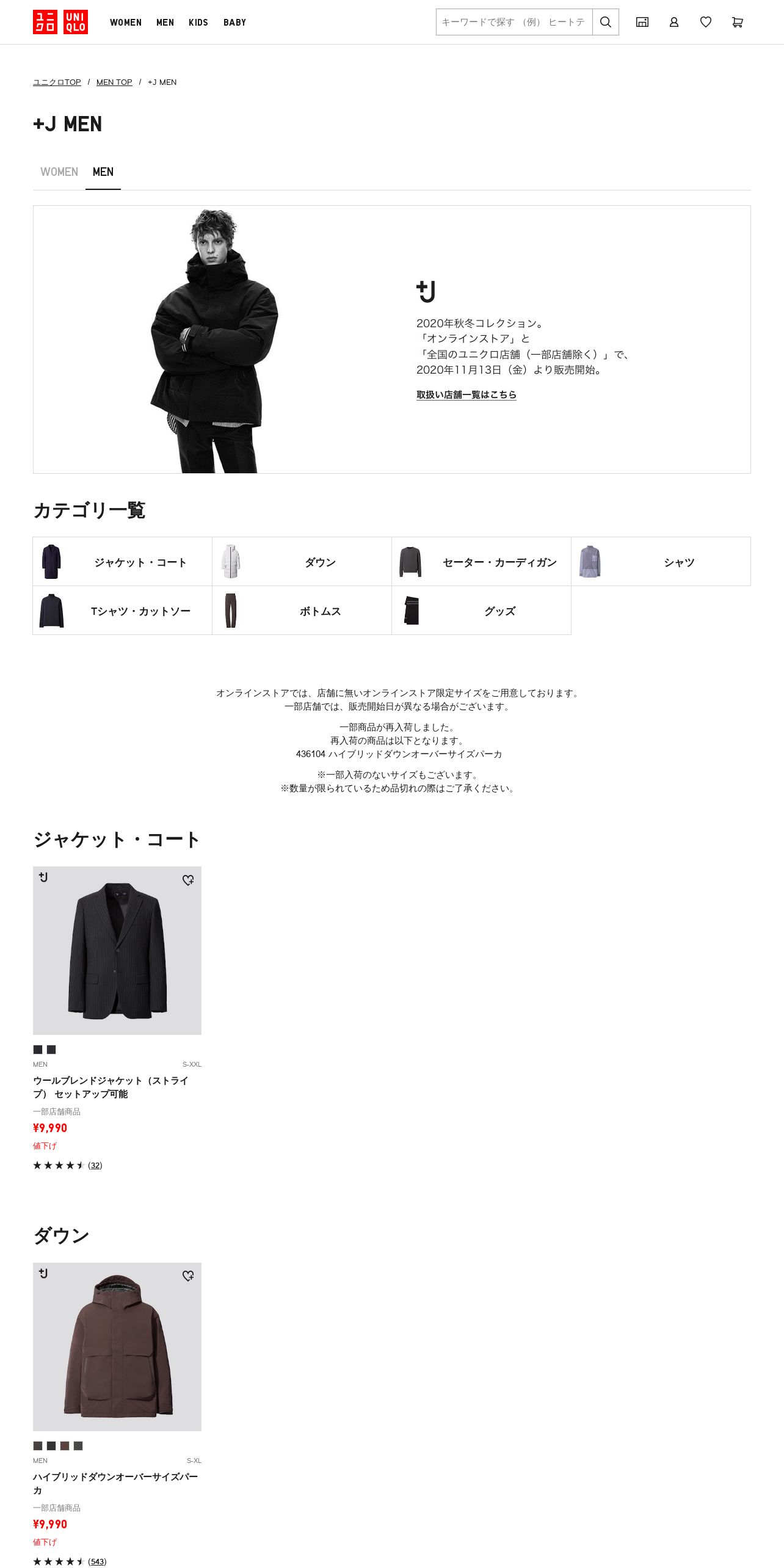Open the 取扱い店舗一覧はこちら link
Screen dimensions: 784x1568
466,394
